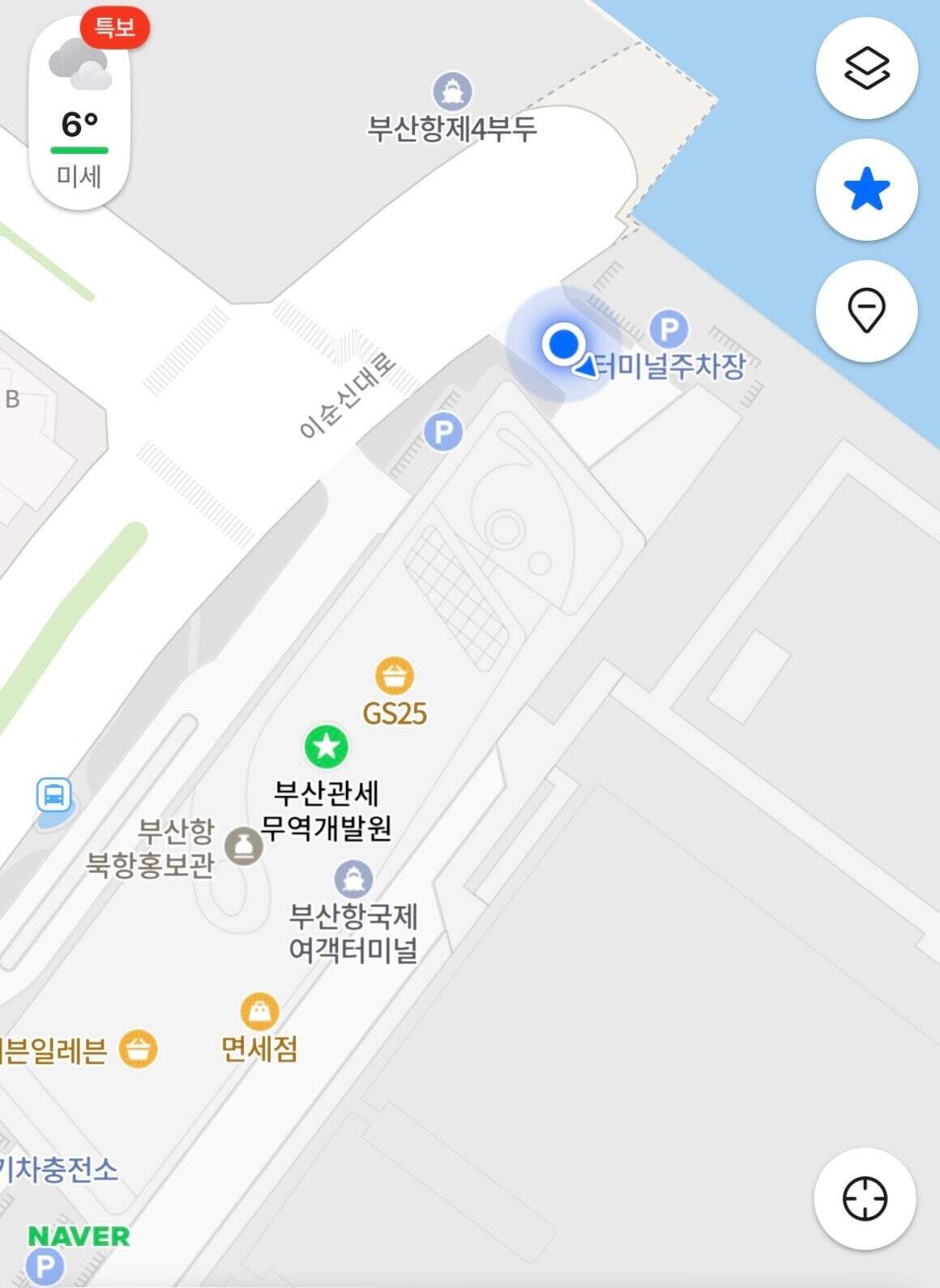This screenshot has width=940, height=1288.
Task: Open 부산항 북항홍보관 marker
Action: [243, 846]
